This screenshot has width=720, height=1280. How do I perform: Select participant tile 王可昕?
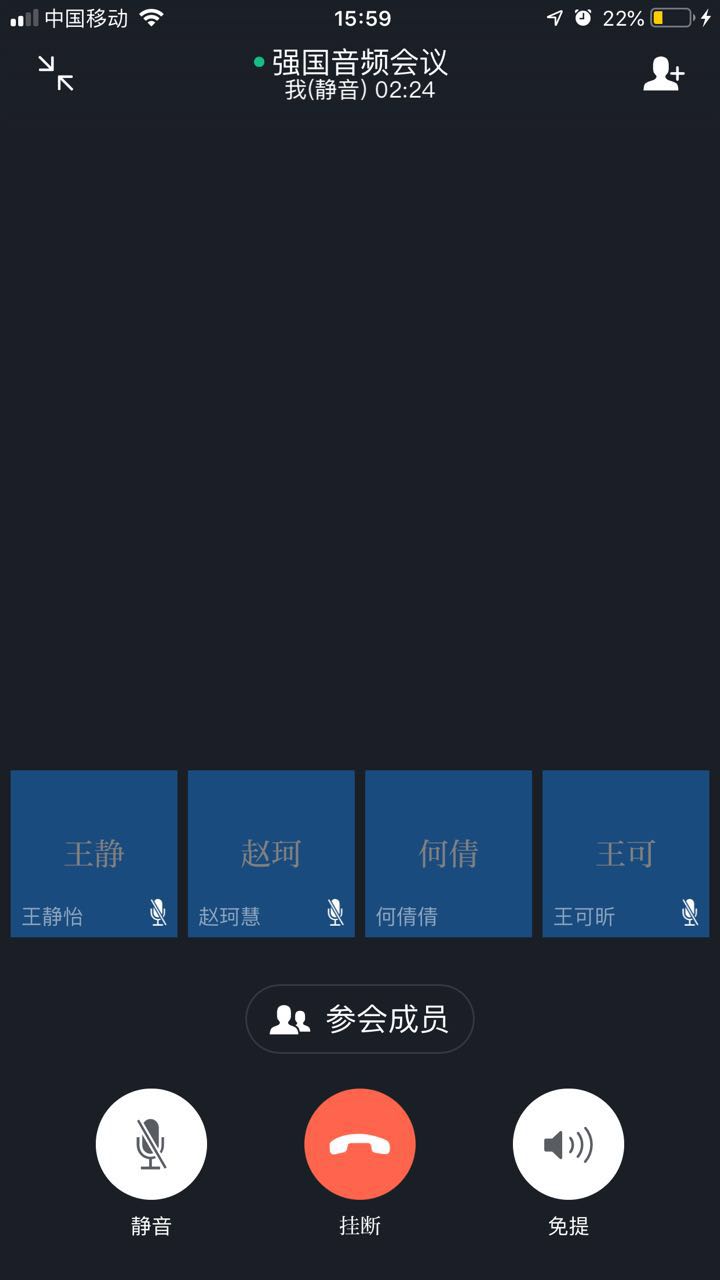coord(626,853)
